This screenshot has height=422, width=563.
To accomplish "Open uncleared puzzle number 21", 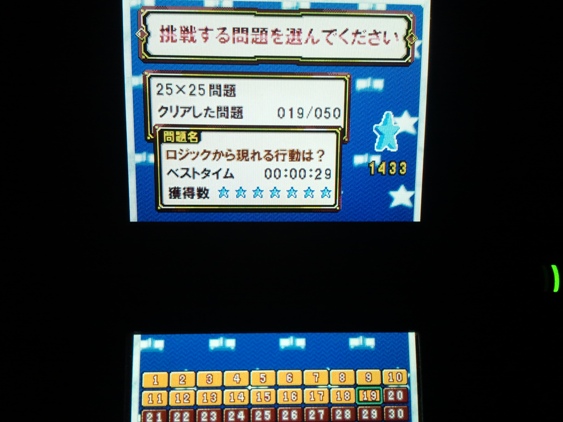I will (155, 416).
